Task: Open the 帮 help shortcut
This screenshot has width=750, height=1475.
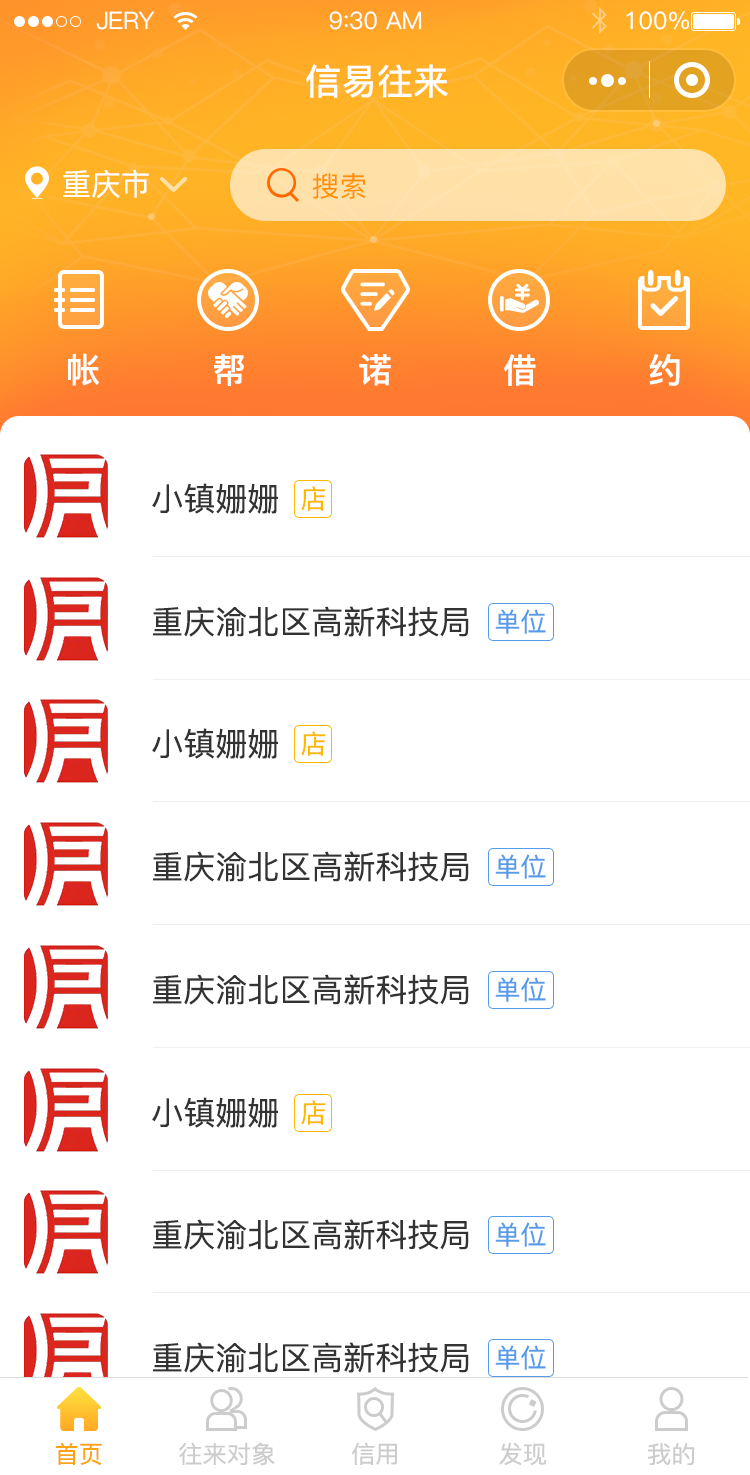Action: click(x=228, y=328)
